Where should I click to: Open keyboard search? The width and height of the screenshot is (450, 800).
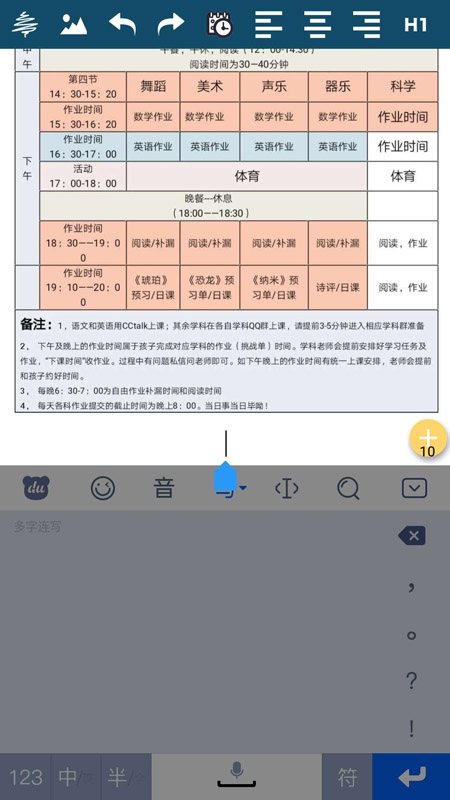348,489
